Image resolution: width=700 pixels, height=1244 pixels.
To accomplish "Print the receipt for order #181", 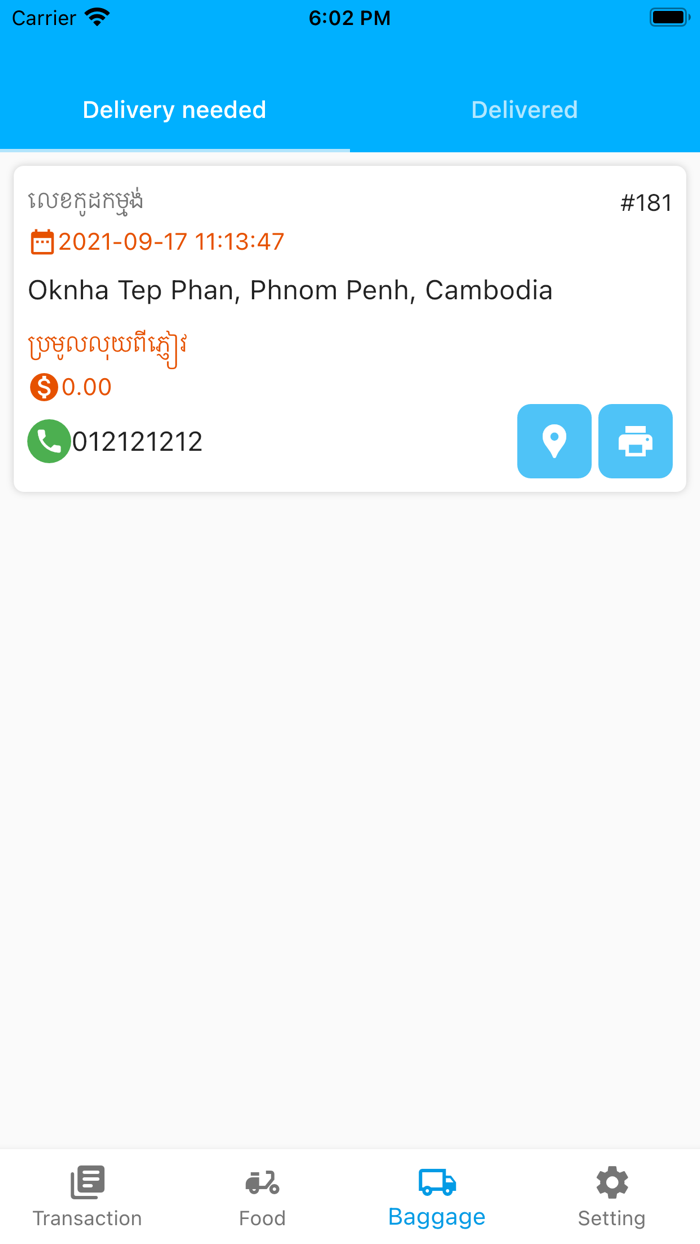I will [x=635, y=441].
